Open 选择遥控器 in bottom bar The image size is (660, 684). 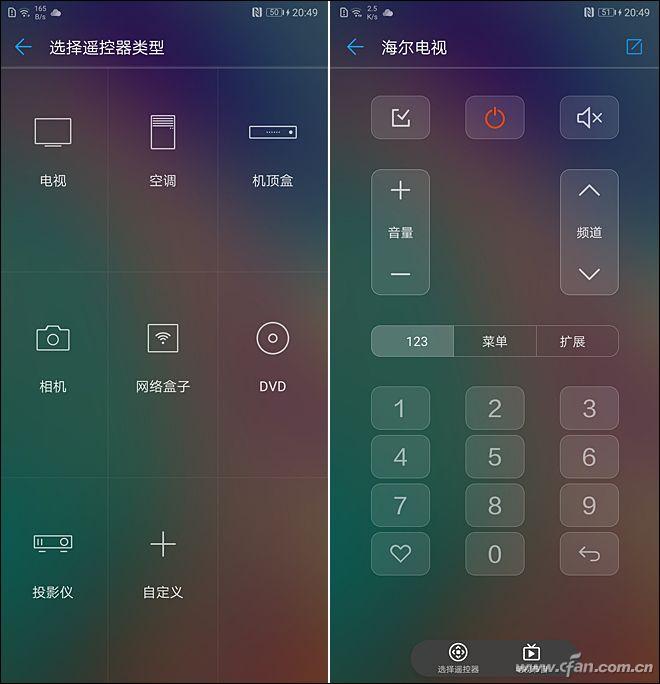(458, 658)
